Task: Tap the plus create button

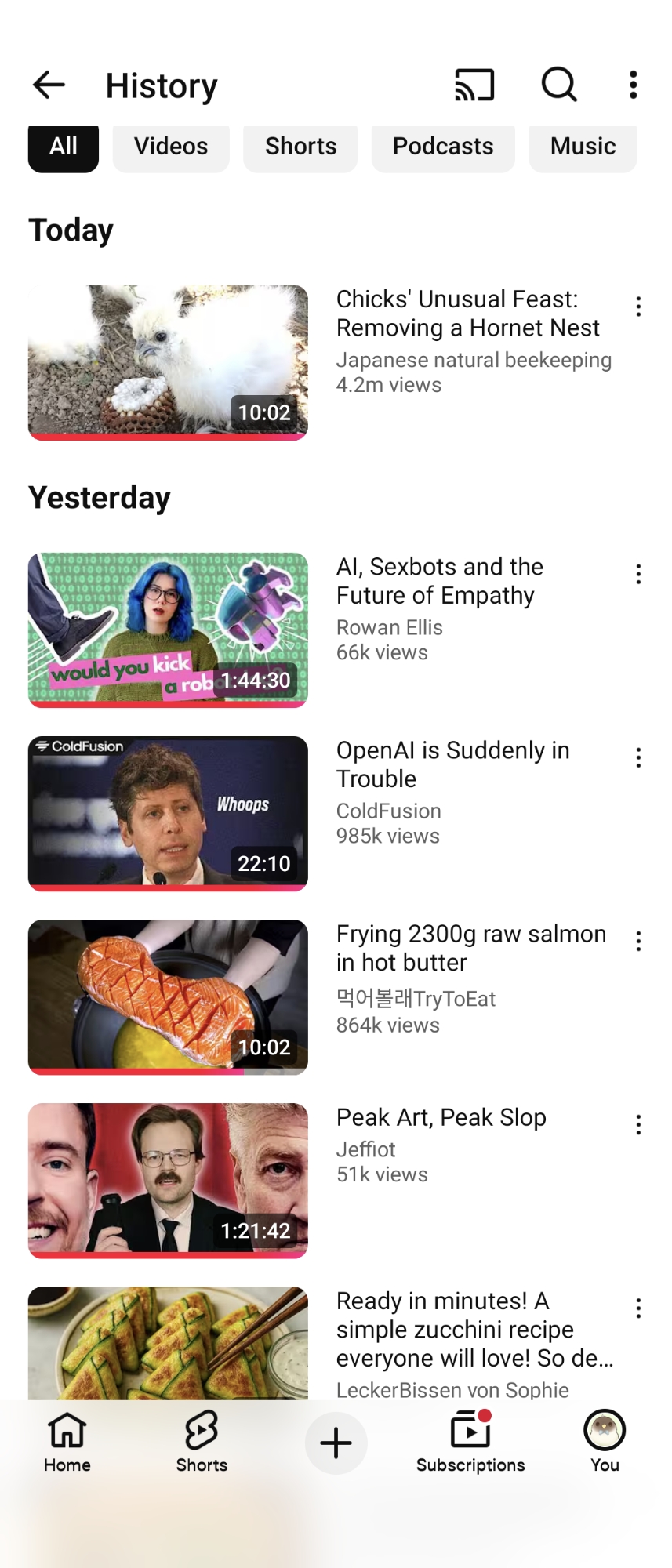Action: pyautogui.click(x=336, y=1443)
